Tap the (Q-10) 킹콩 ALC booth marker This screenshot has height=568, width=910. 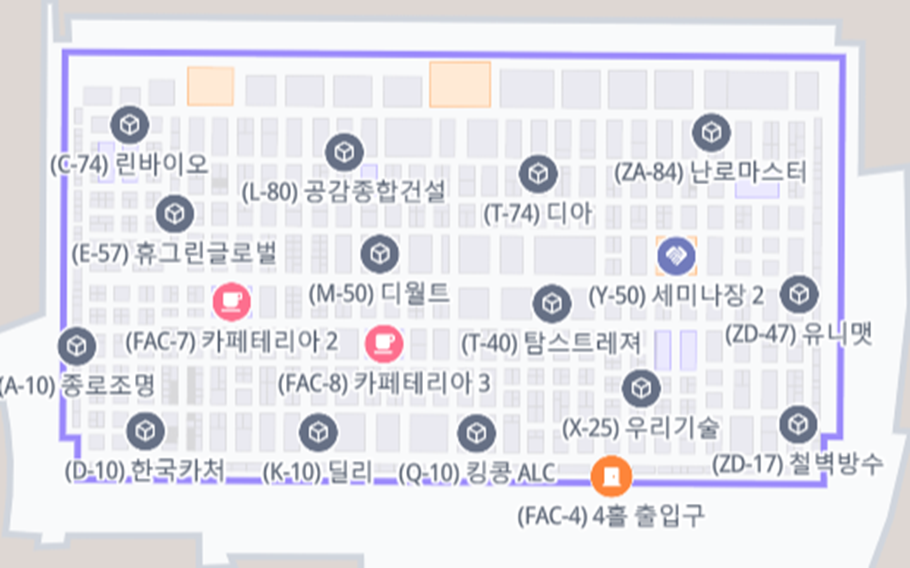point(476,434)
